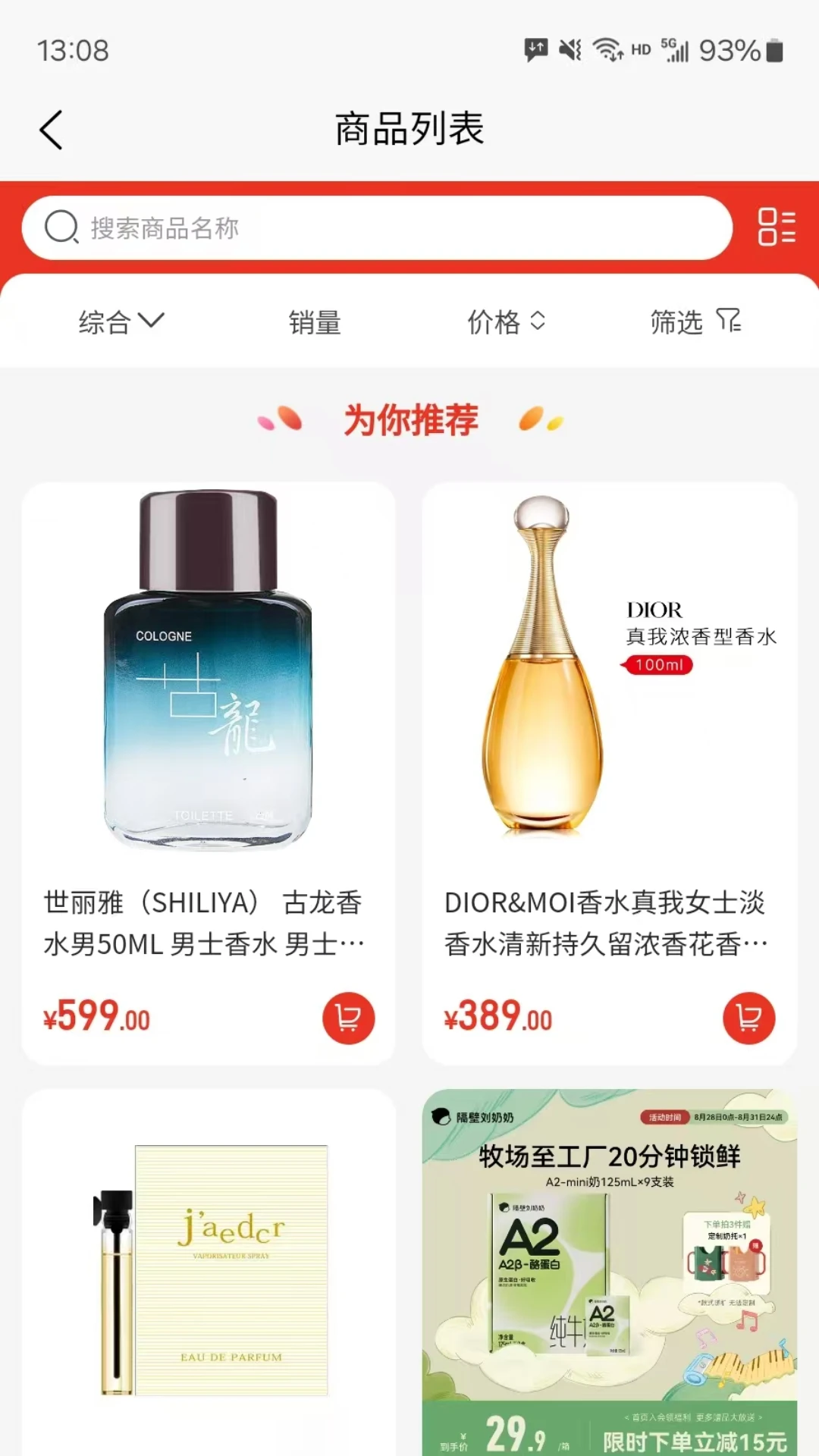Activate the 筛选 filter panel
819x1456 pixels.
click(x=677, y=322)
